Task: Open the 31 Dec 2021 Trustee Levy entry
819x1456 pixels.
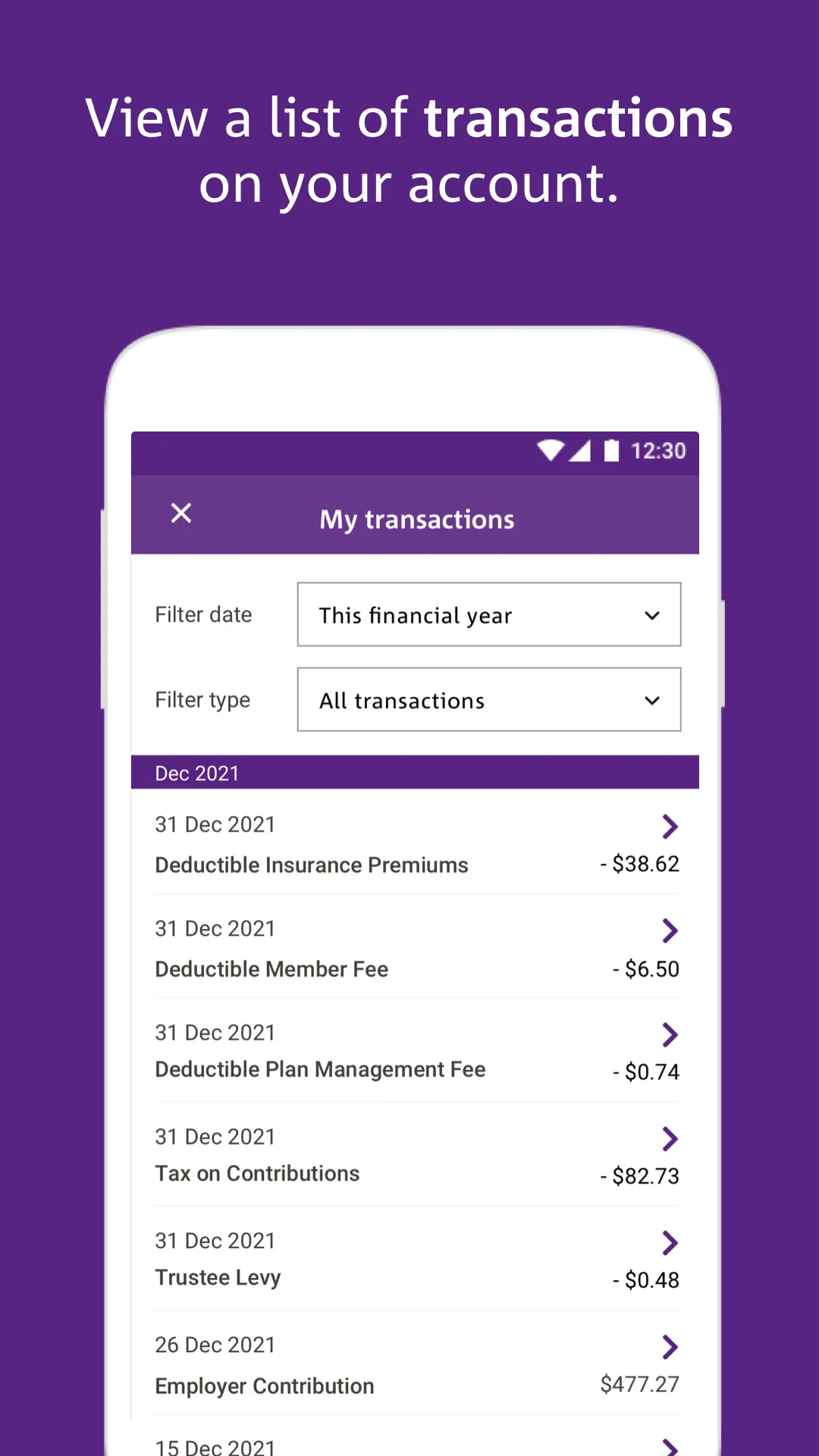Action: coord(416,1259)
